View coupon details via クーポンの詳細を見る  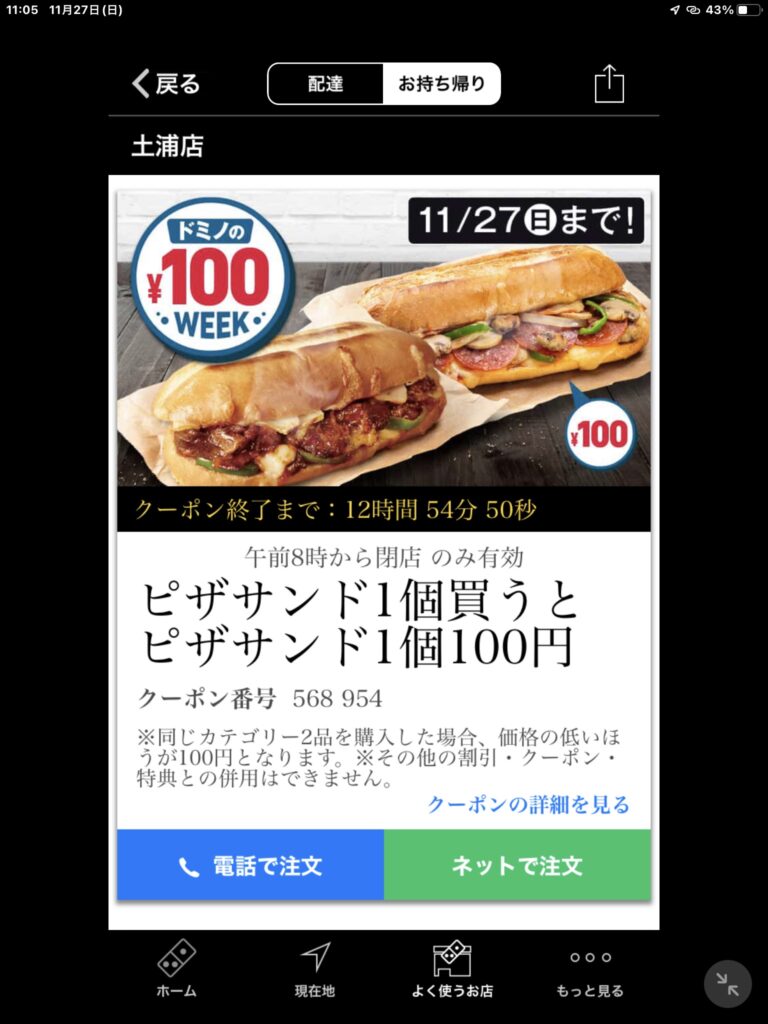[529, 804]
